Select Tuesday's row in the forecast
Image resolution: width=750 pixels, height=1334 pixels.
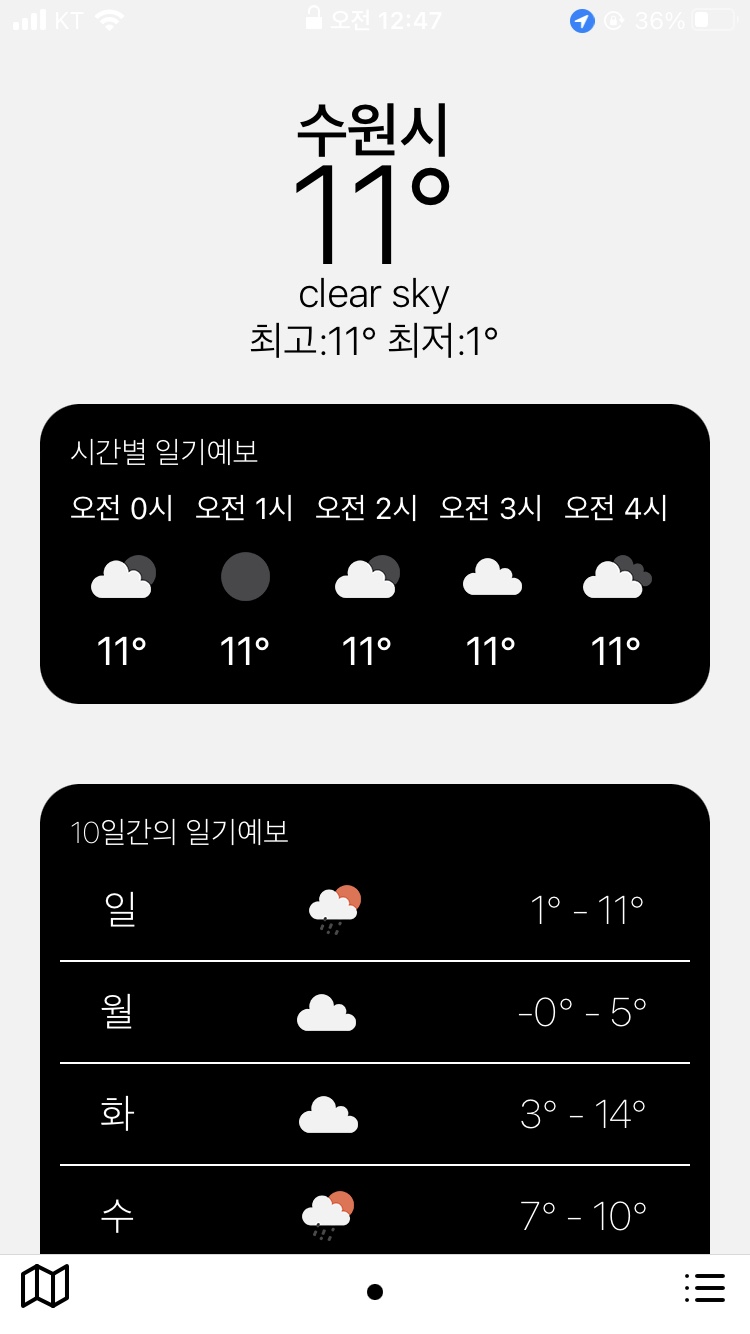374,1113
